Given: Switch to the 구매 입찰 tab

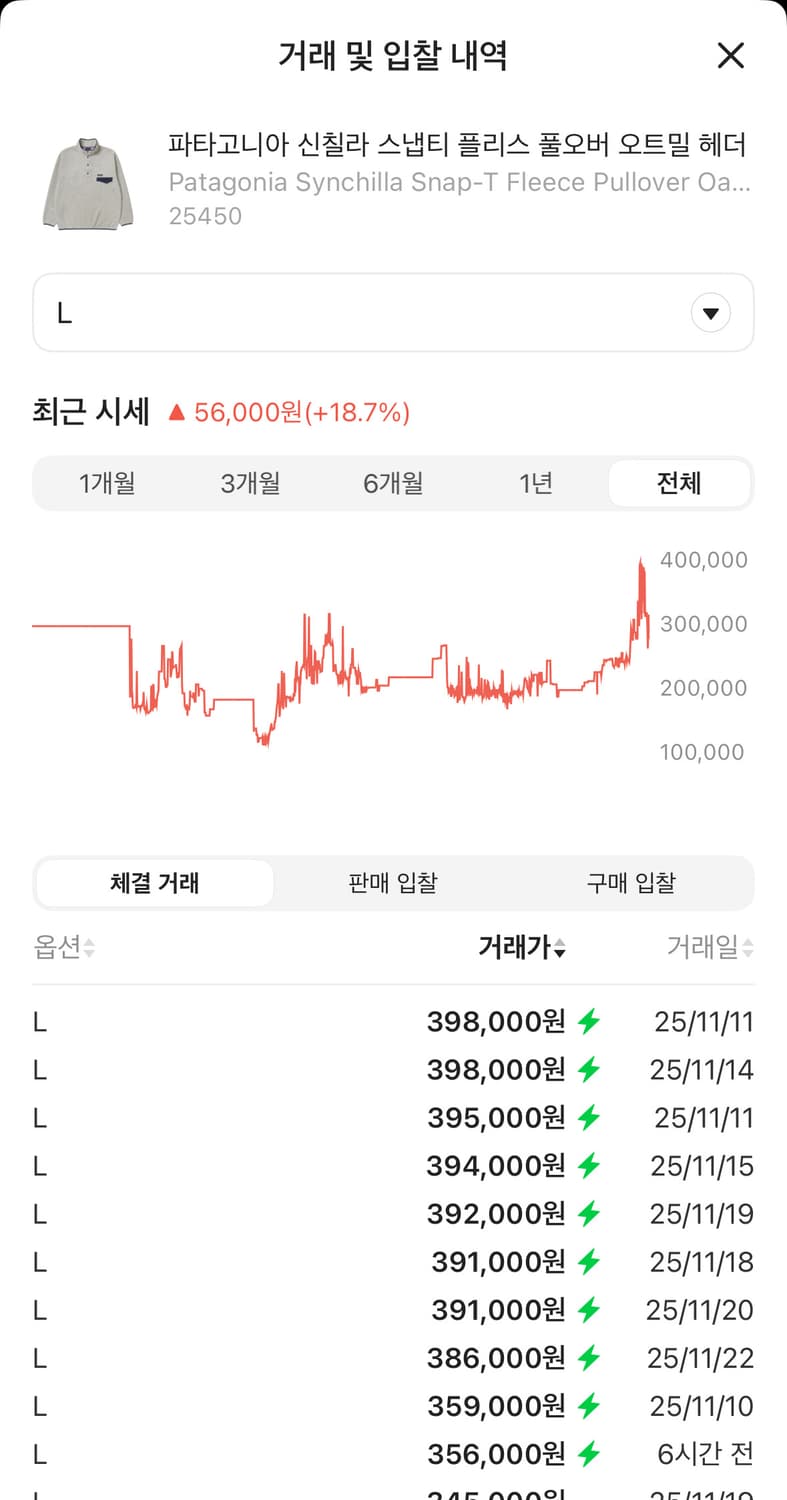Looking at the screenshot, I should [630, 883].
